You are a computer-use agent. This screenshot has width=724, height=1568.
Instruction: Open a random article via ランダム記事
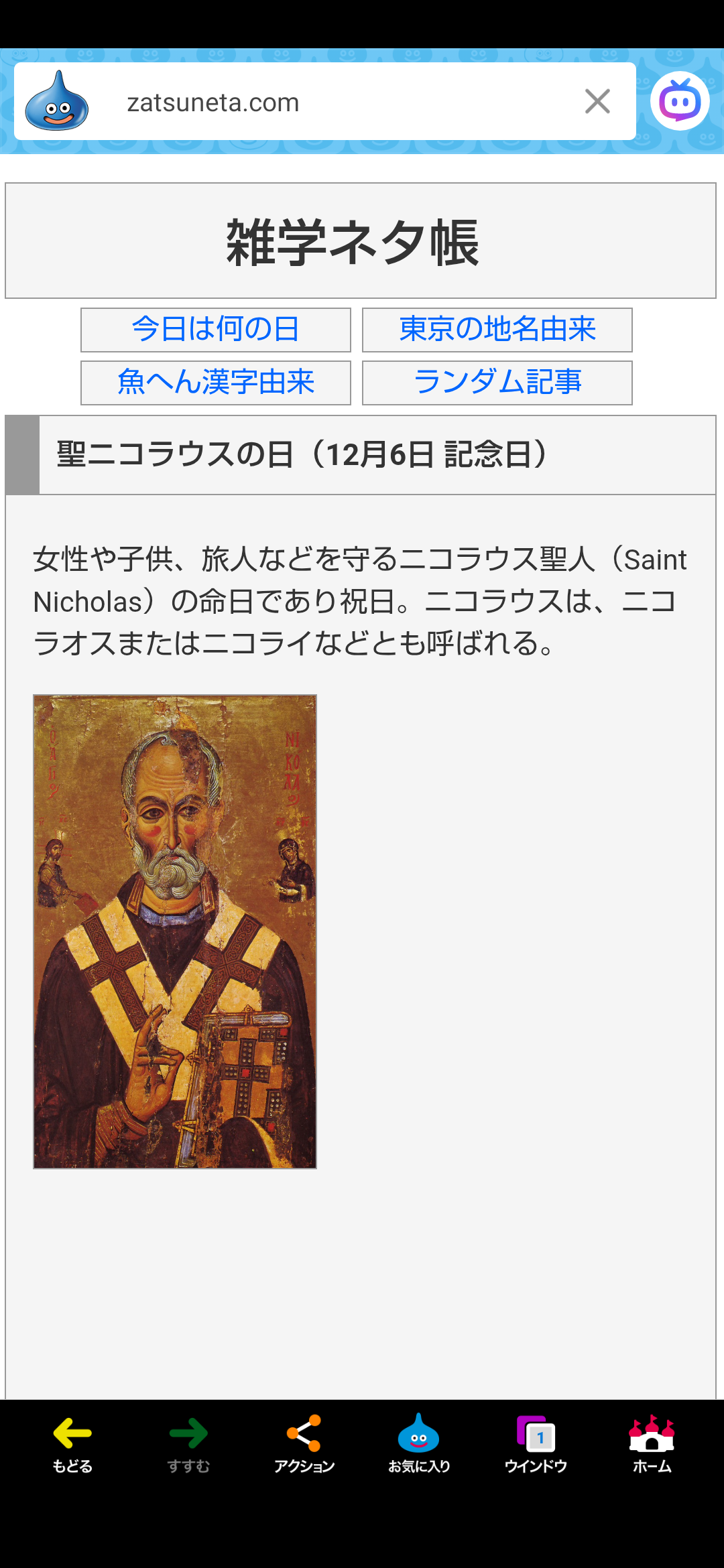(x=497, y=383)
